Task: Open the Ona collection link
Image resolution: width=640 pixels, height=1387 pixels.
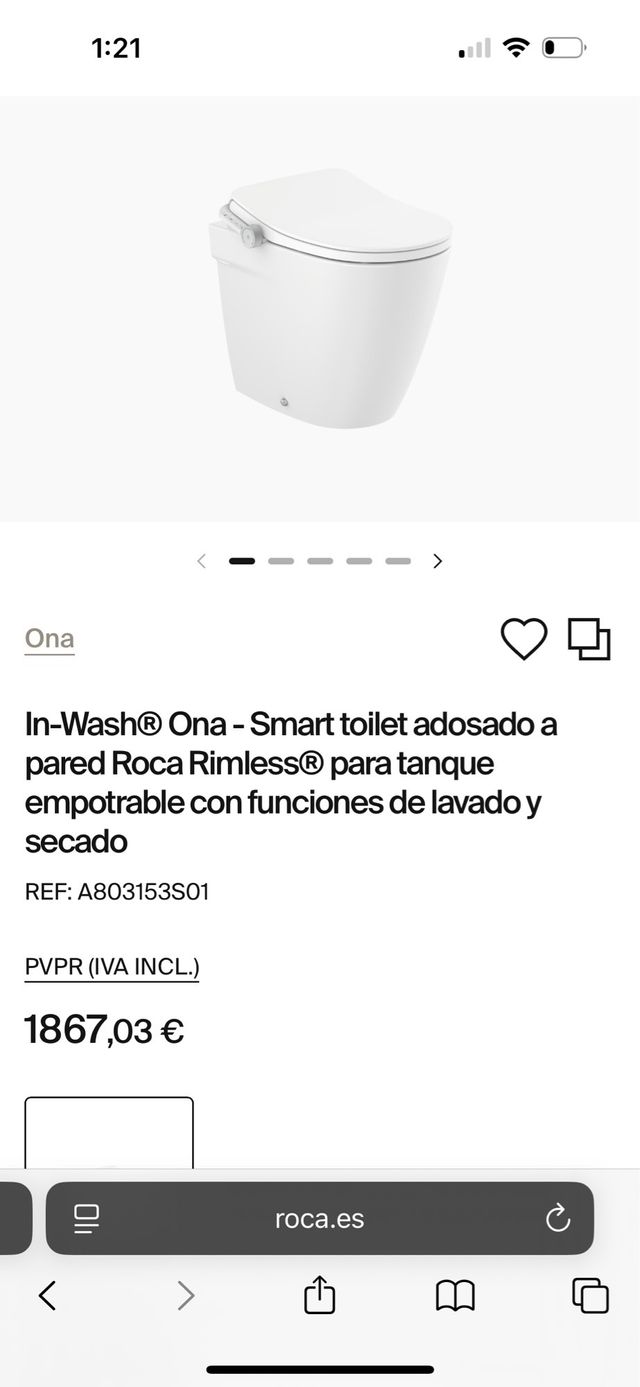Action: click(x=49, y=639)
